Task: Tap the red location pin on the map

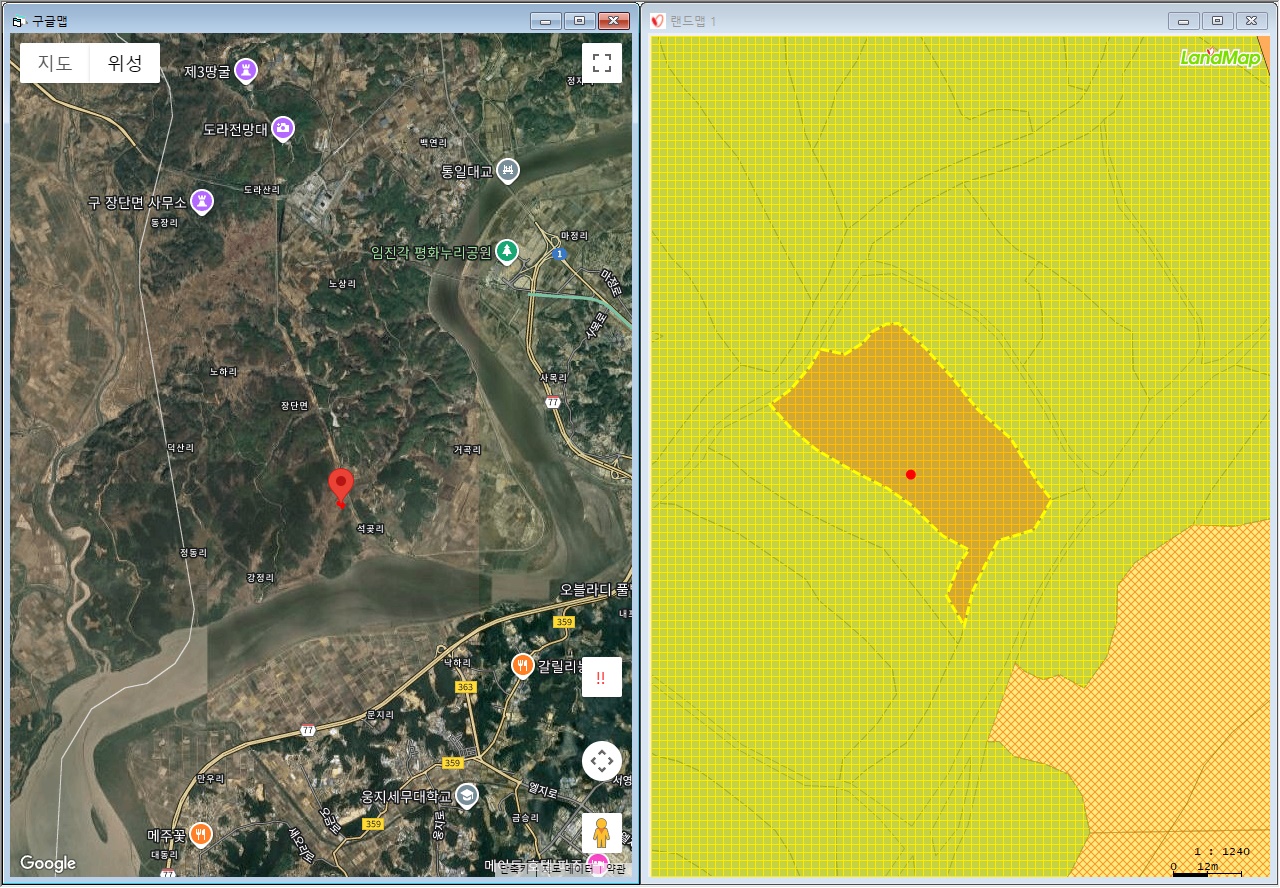Action: 341,485
